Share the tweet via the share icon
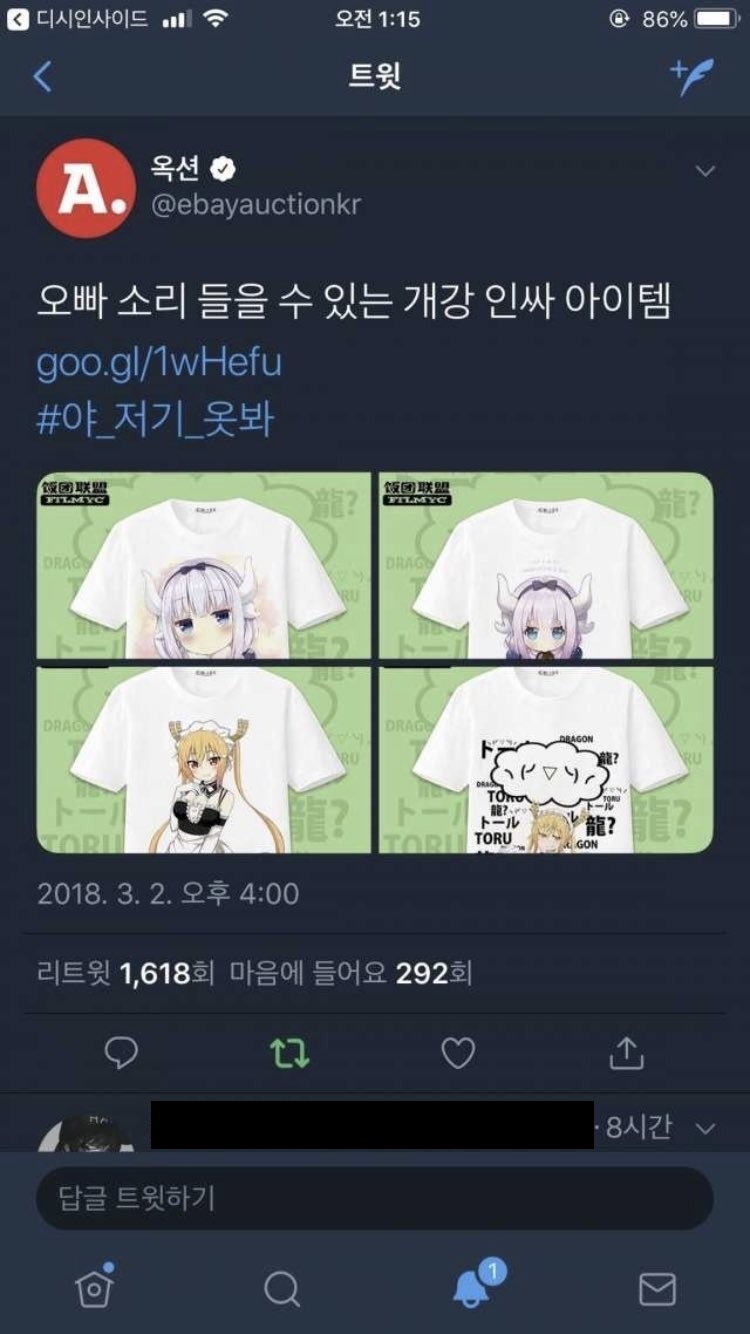Screen dimensions: 750x1334 [x=626, y=1052]
